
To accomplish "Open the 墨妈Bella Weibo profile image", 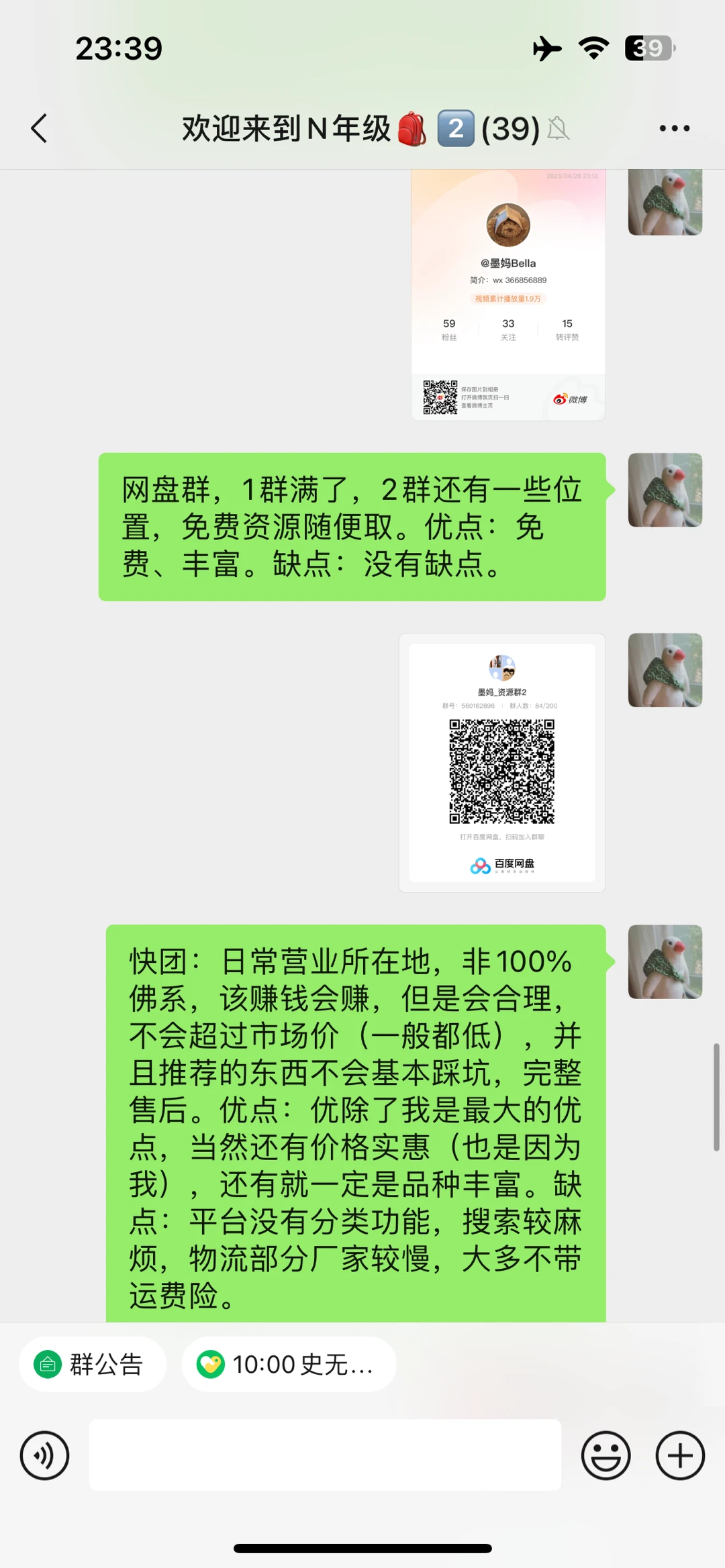I will point(508,295).
